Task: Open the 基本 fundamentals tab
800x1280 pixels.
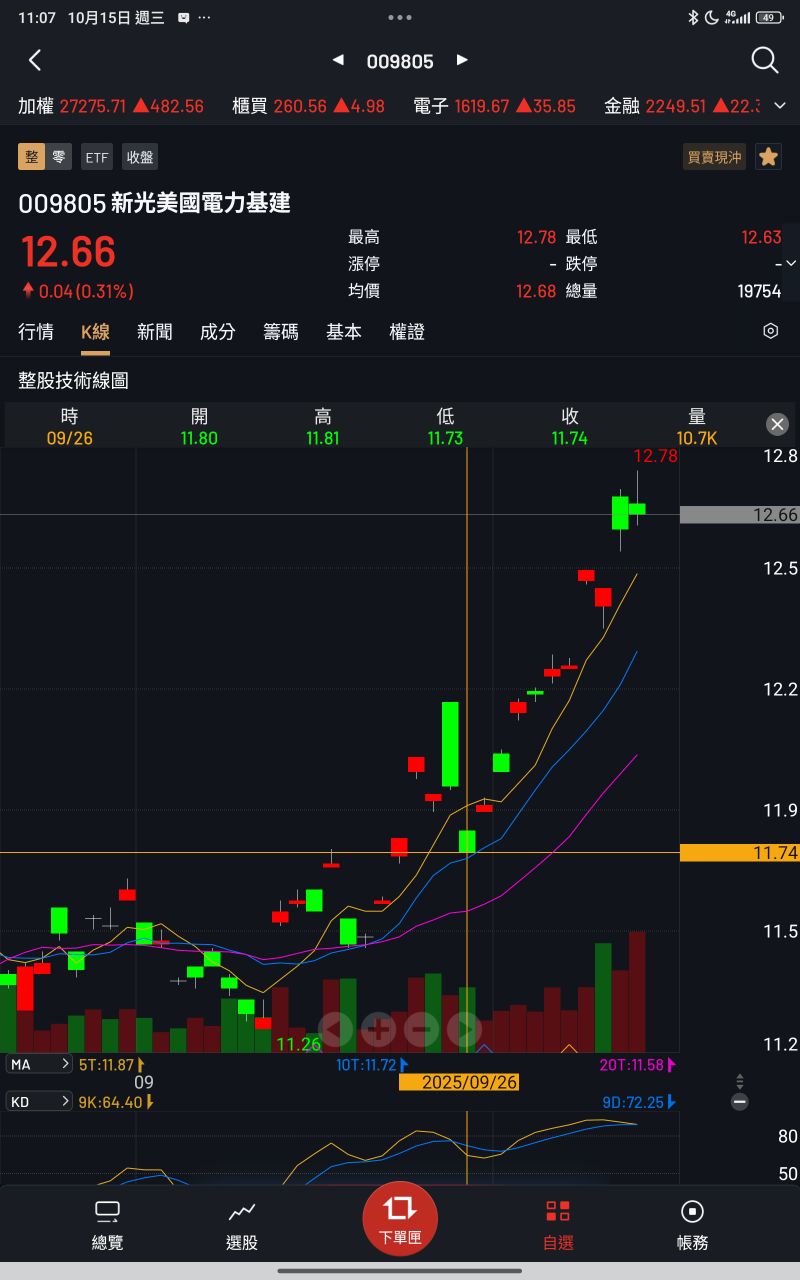Action: pyautogui.click(x=344, y=332)
